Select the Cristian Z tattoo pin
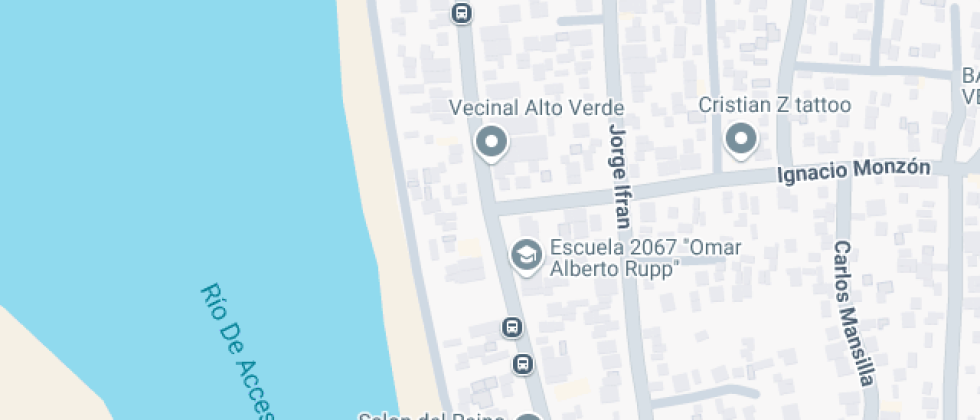980x420 pixels. click(x=741, y=139)
